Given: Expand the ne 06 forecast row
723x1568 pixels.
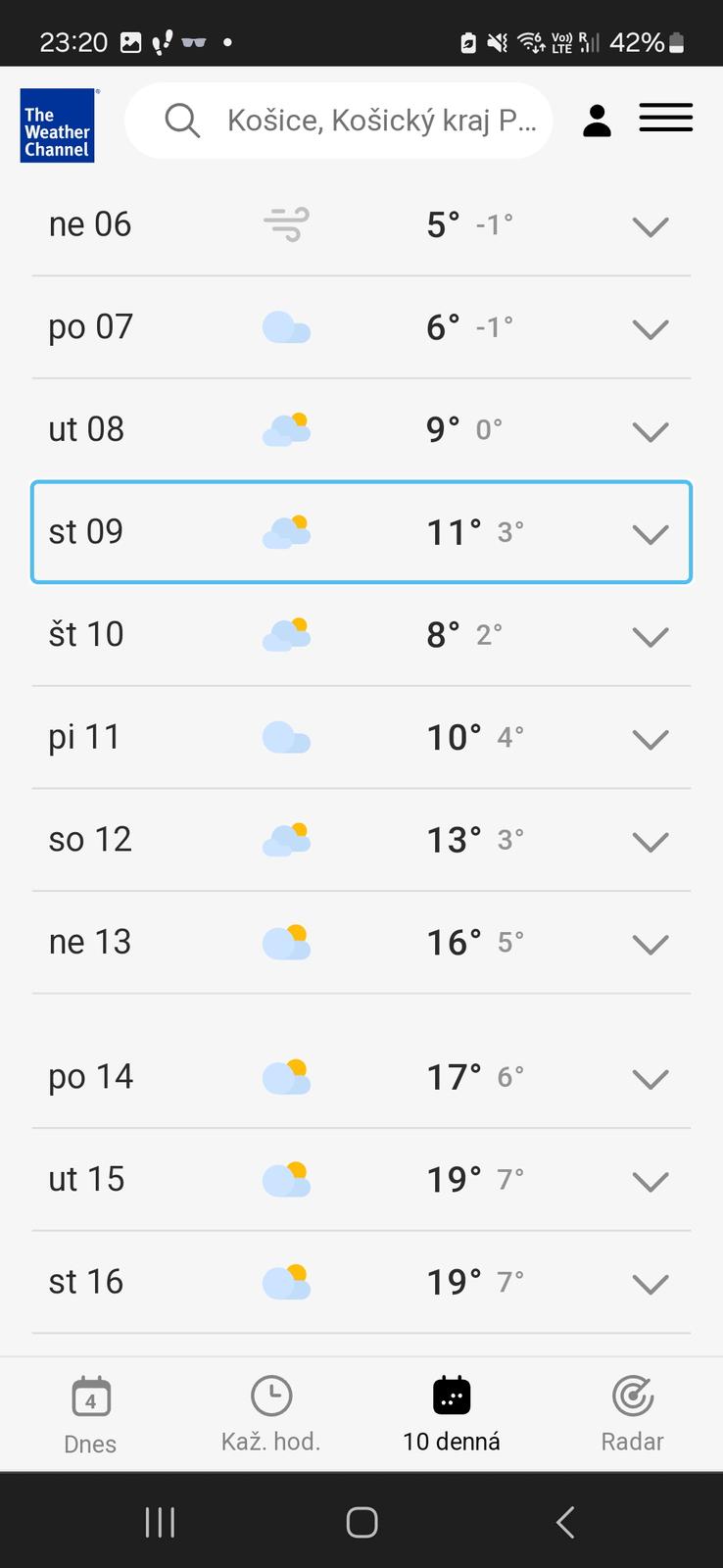Looking at the screenshot, I should 650,226.
